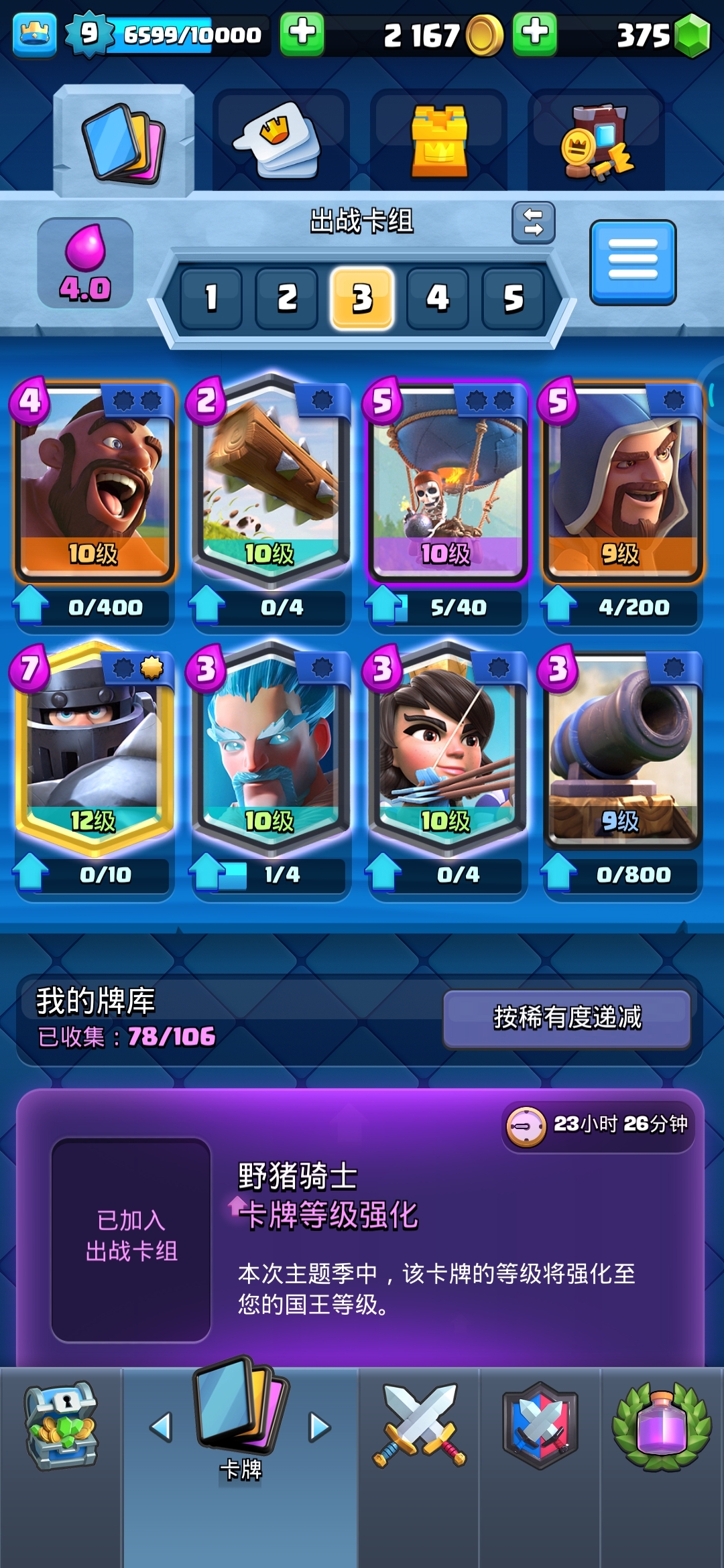Go to the shop chest tab
The image size is (724, 1568).
tap(60, 1427)
